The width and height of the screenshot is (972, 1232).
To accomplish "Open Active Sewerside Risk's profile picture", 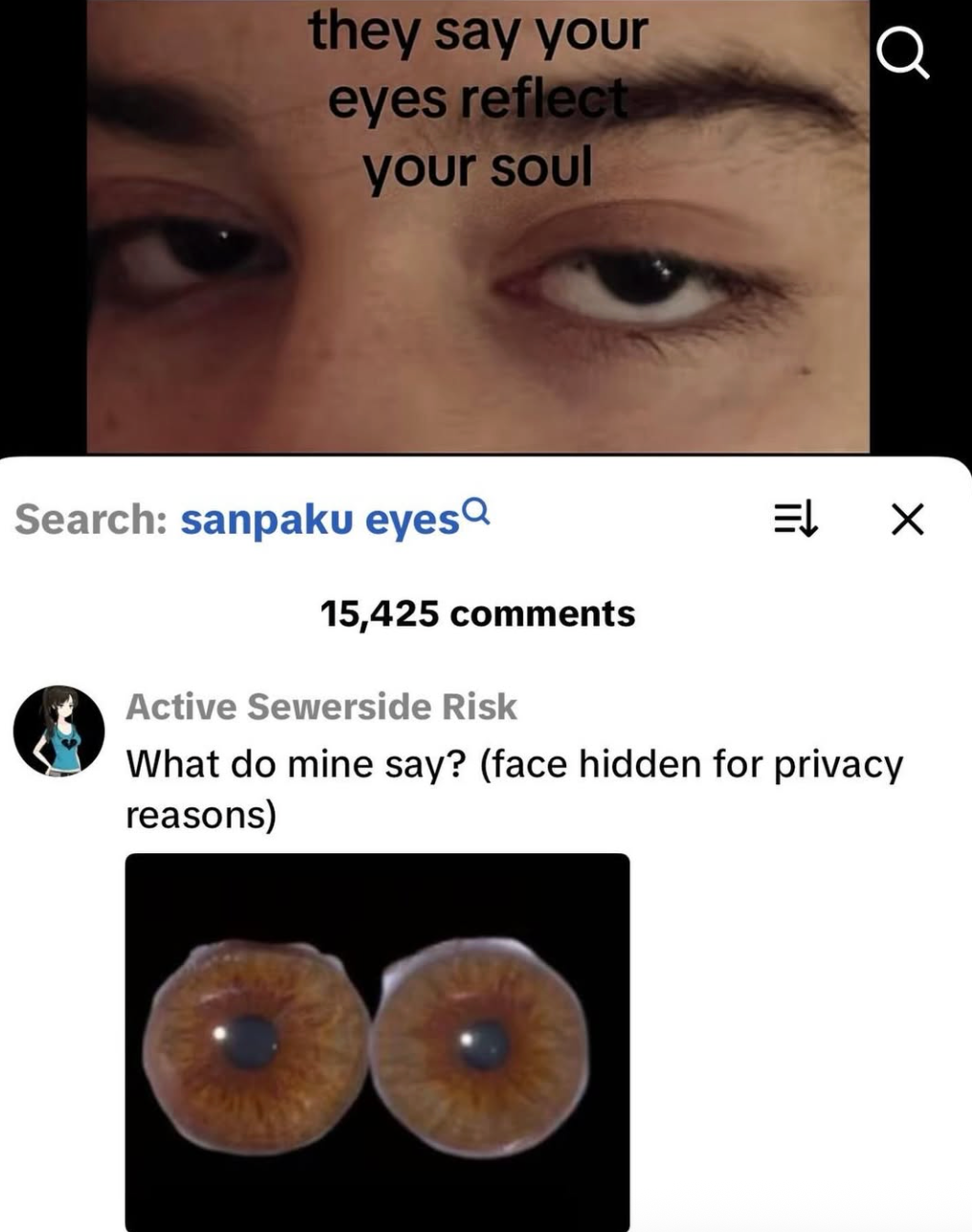I will tap(58, 731).
